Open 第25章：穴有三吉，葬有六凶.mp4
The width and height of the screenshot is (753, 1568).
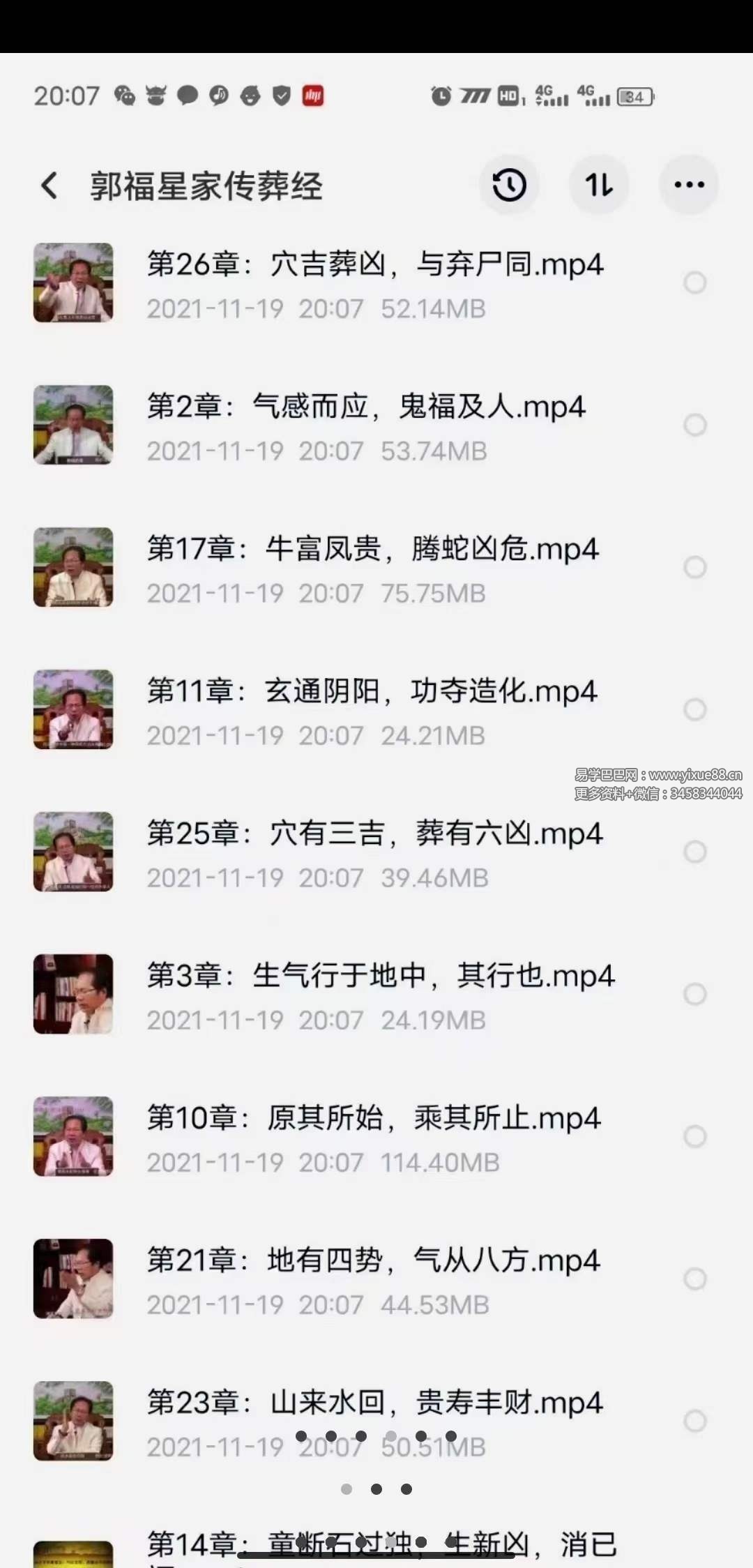tap(374, 834)
